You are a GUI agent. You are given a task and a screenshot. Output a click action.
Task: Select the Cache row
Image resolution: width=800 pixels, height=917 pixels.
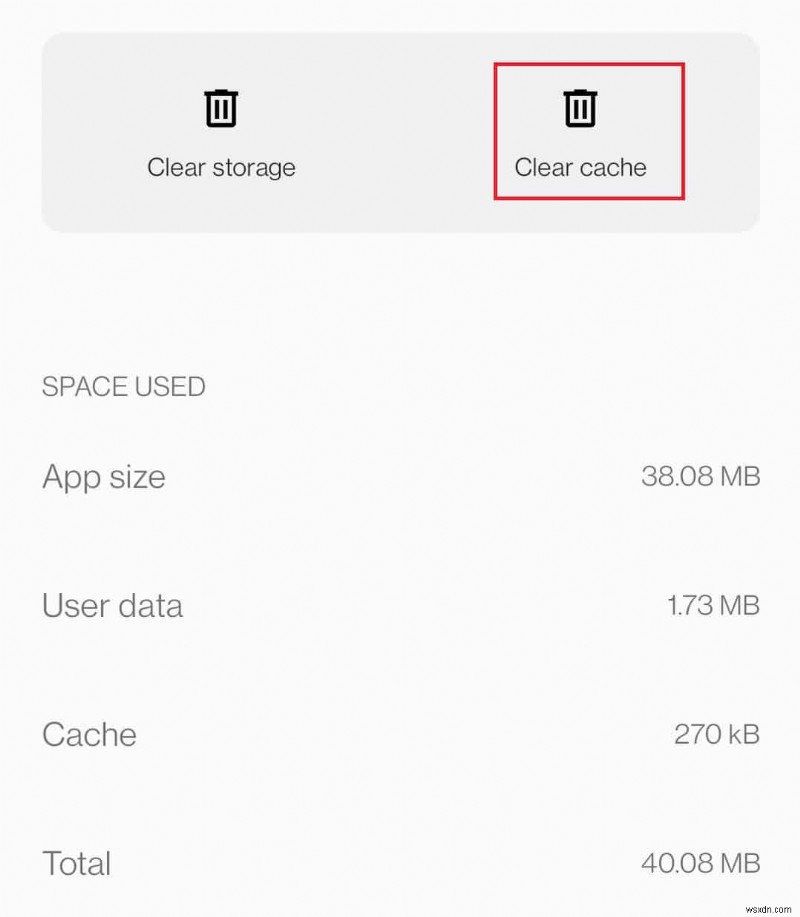tap(400, 735)
